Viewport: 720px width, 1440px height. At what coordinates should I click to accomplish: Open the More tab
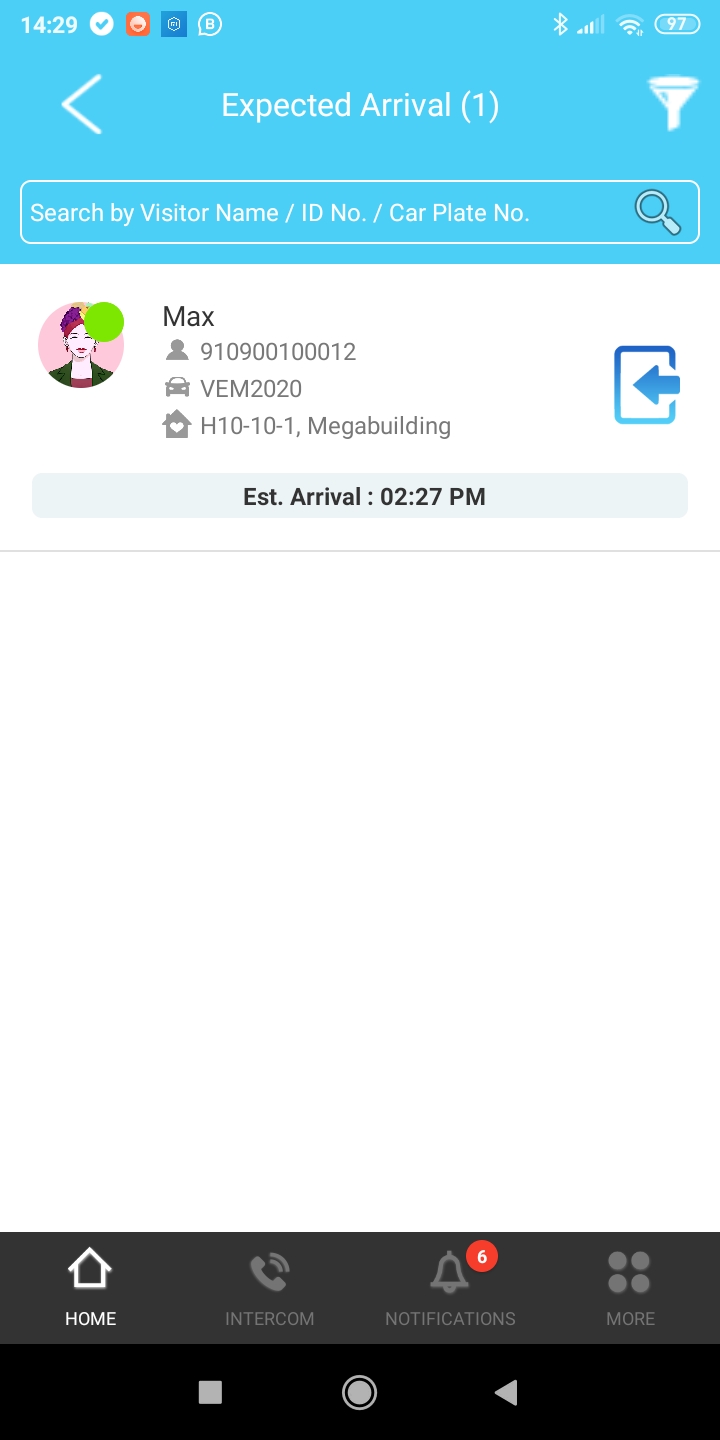tap(630, 1288)
